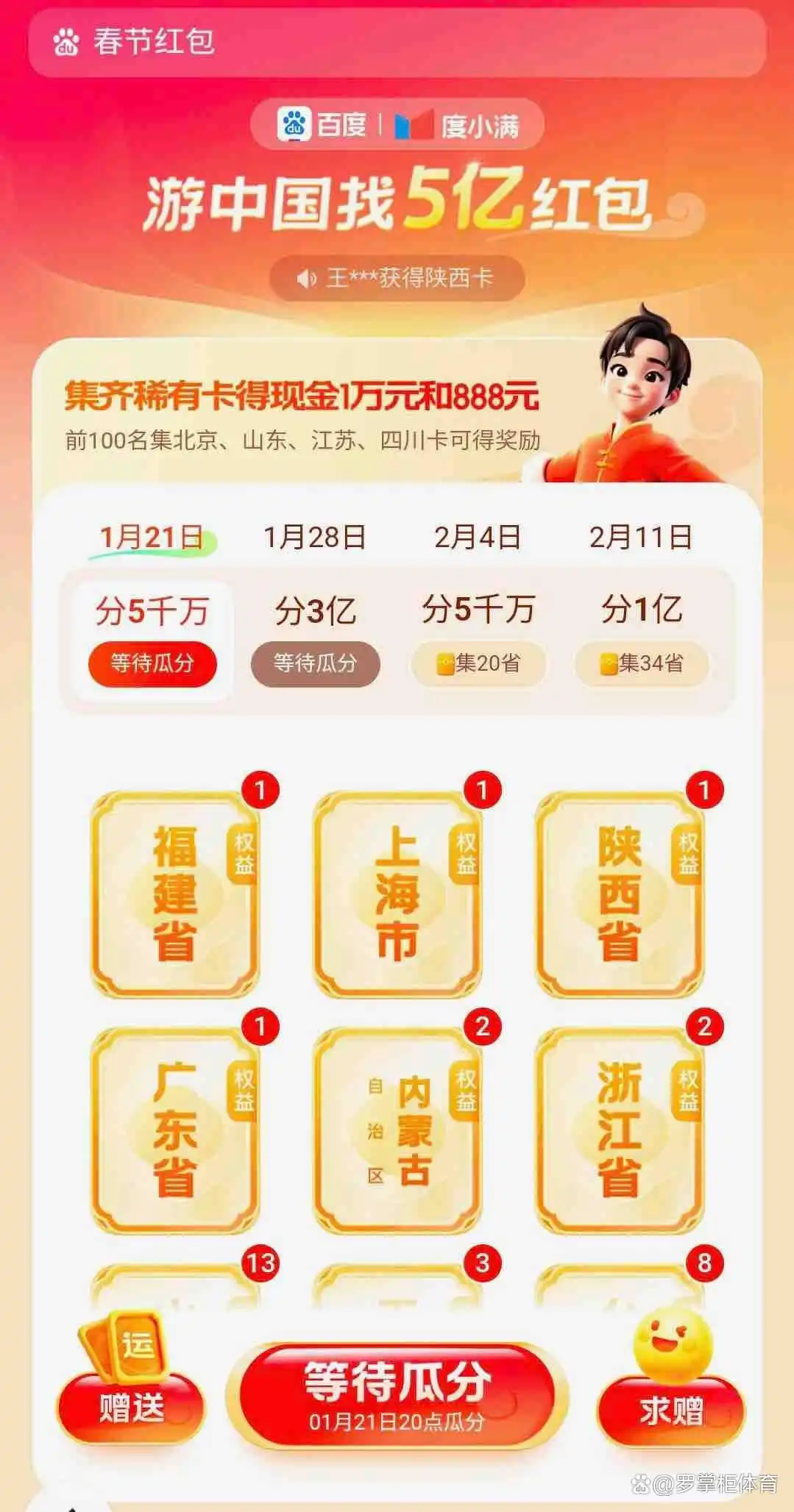The width and height of the screenshot is (794, 1512).
Task: Open the 集齐稀有卡得现金 promotion banner
Action: pos(302,413)
